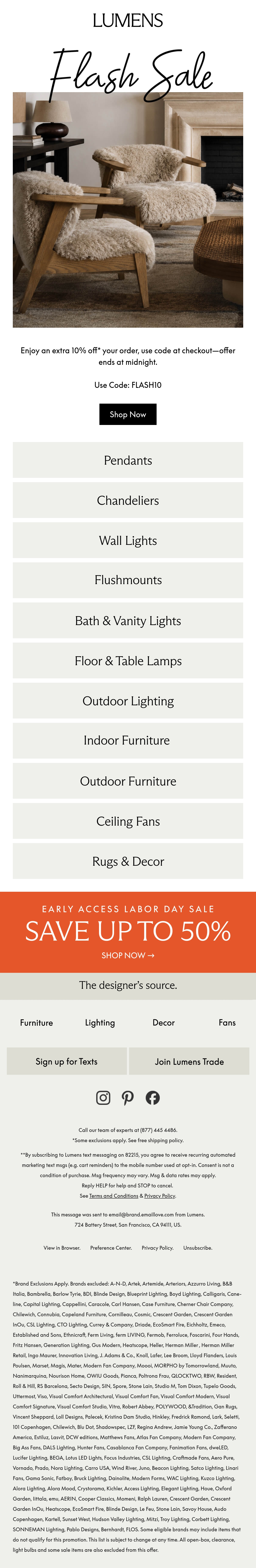Screen dimensions: 256x1568
Task: Tap Sign up for Texts
Action: click(x=67, y=1062)
